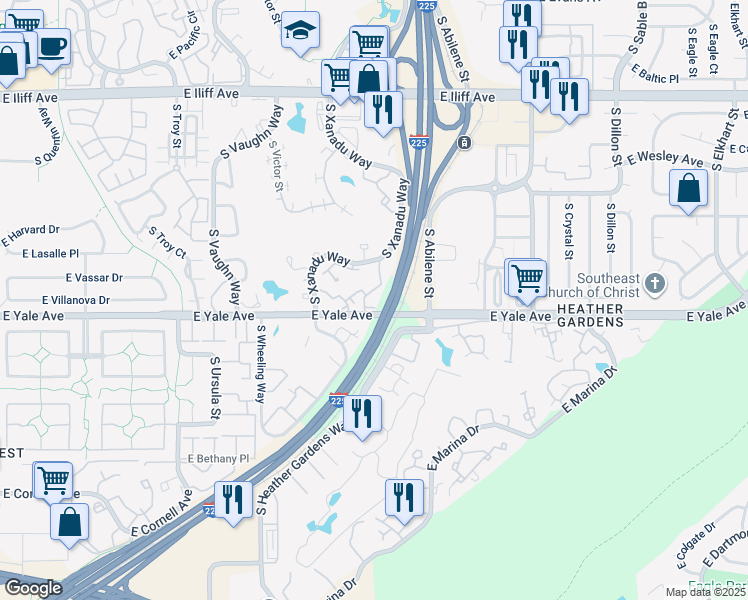The image size is (748, 600).
Task: Open Southeast Church of Christ marker
Action: (x=655, y=284)
